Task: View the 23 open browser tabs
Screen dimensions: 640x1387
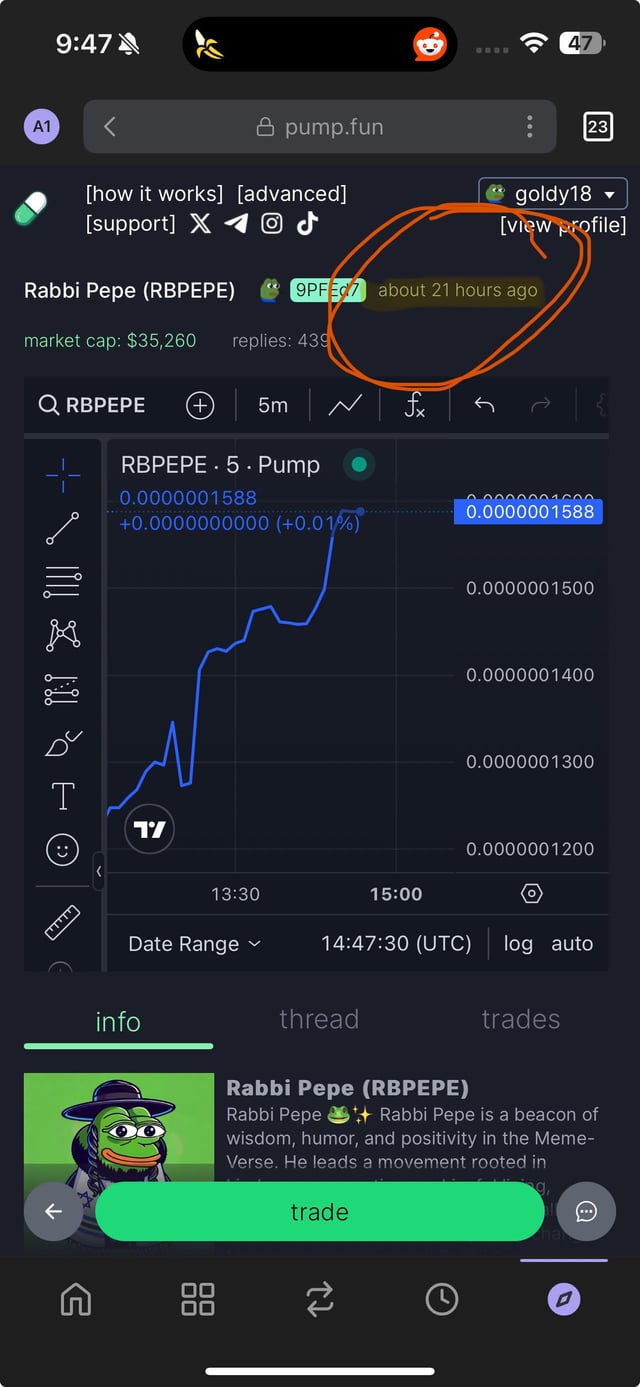Action: point(597,127)
